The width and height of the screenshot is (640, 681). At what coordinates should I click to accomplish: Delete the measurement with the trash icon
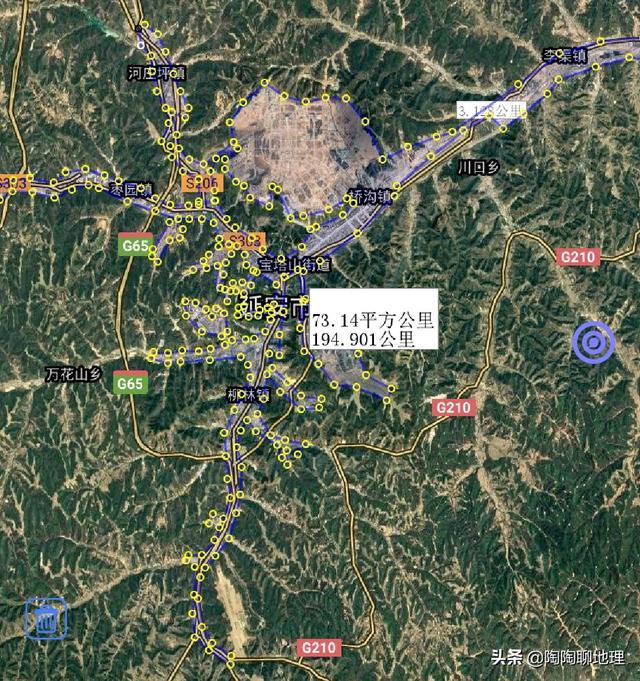tap(45, 619)
